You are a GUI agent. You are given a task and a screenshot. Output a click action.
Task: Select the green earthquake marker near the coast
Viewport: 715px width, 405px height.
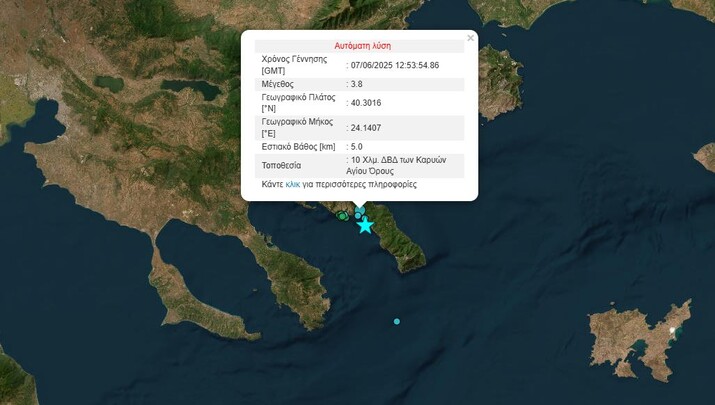(342, 216)
